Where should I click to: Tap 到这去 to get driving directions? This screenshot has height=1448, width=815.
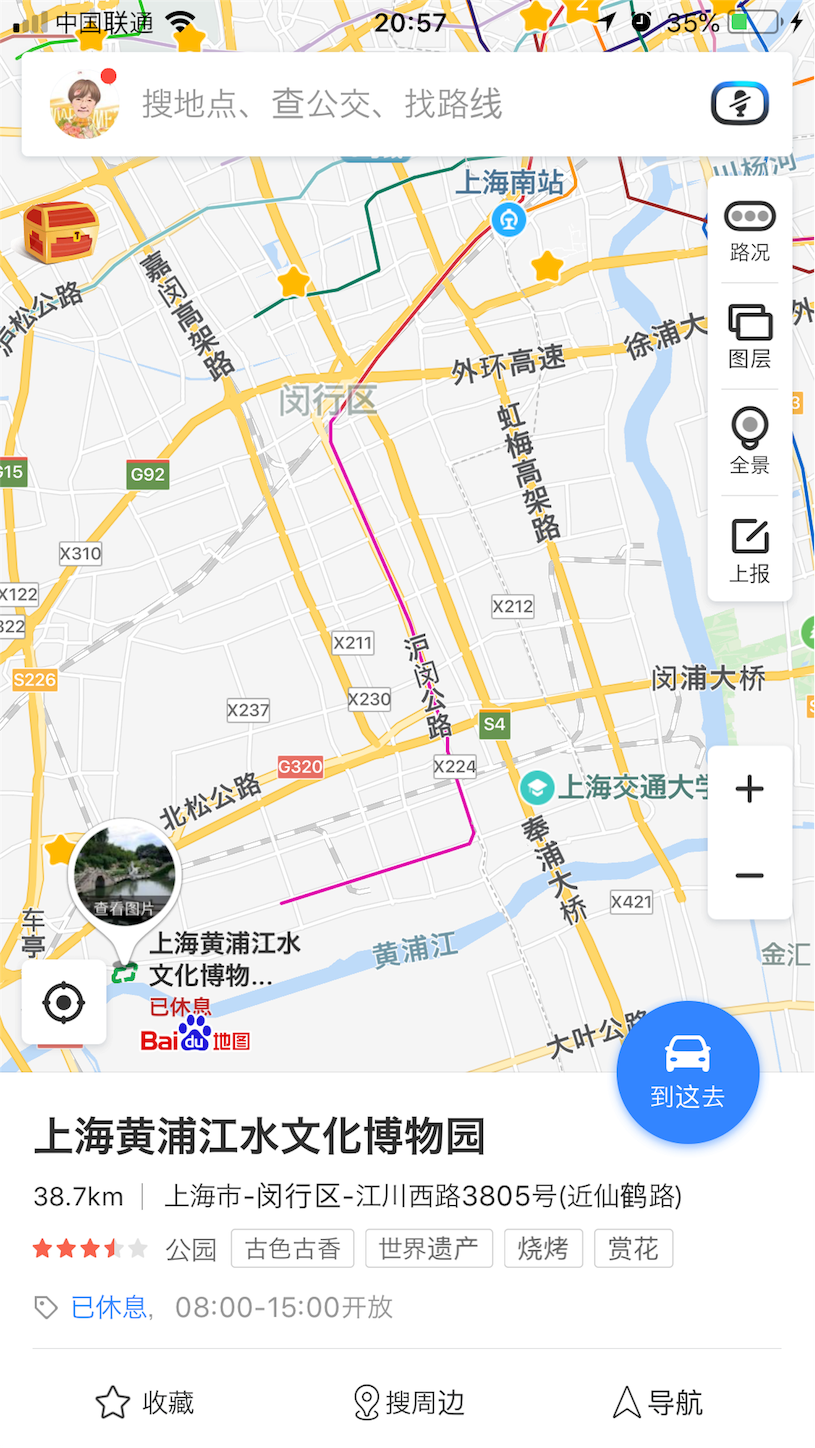(x=687, y=1072)
